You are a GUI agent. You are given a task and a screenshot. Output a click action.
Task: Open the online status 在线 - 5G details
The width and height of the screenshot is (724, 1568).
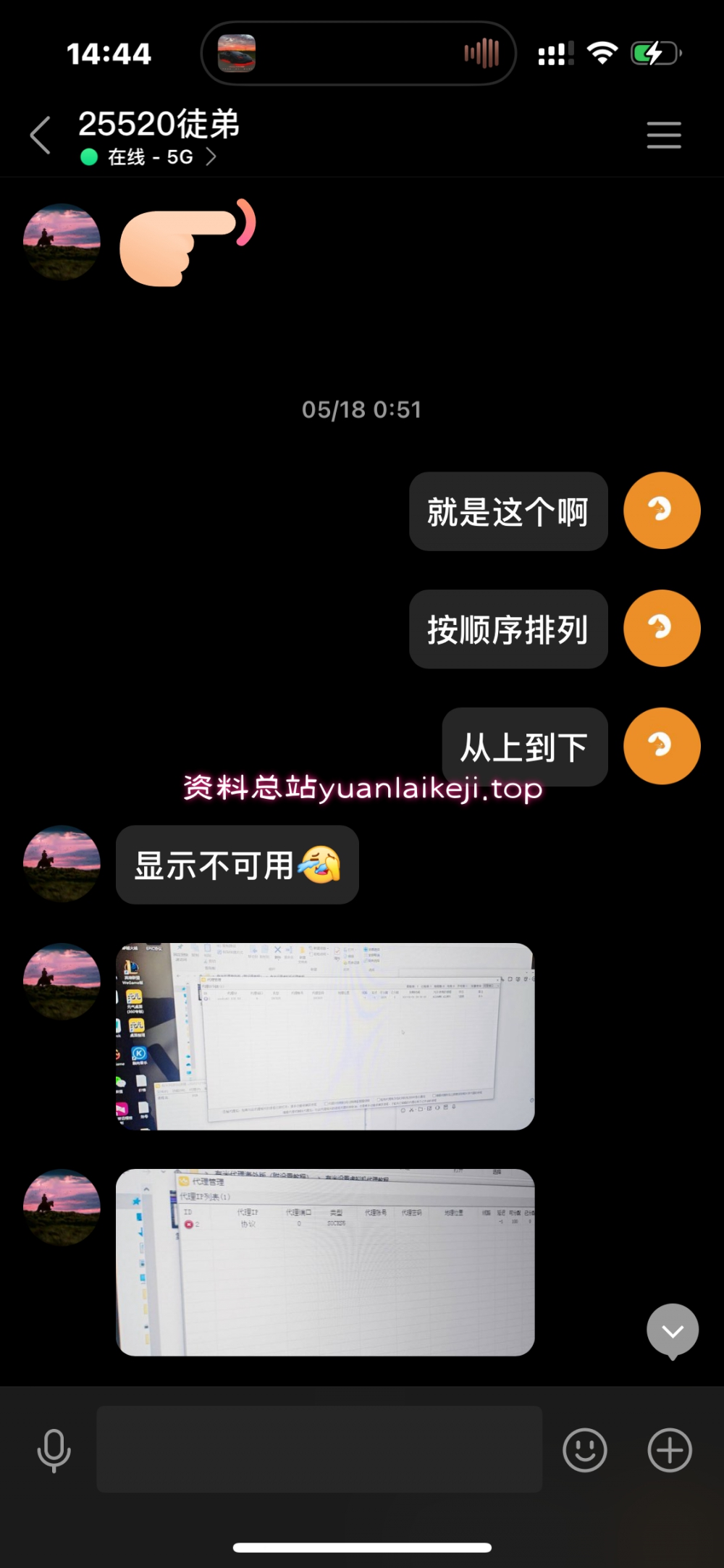pos(151,157)
